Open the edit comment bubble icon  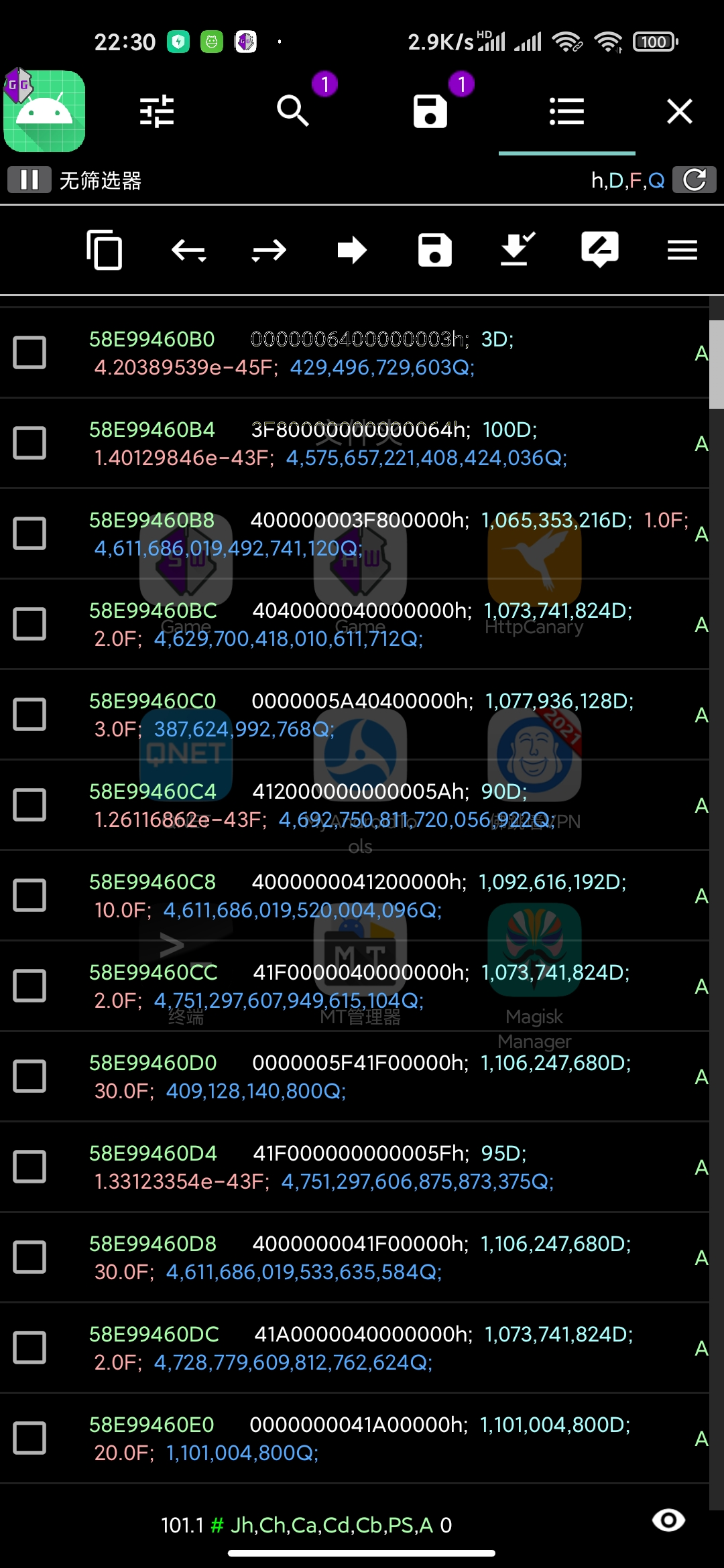[x=599, y=249]
